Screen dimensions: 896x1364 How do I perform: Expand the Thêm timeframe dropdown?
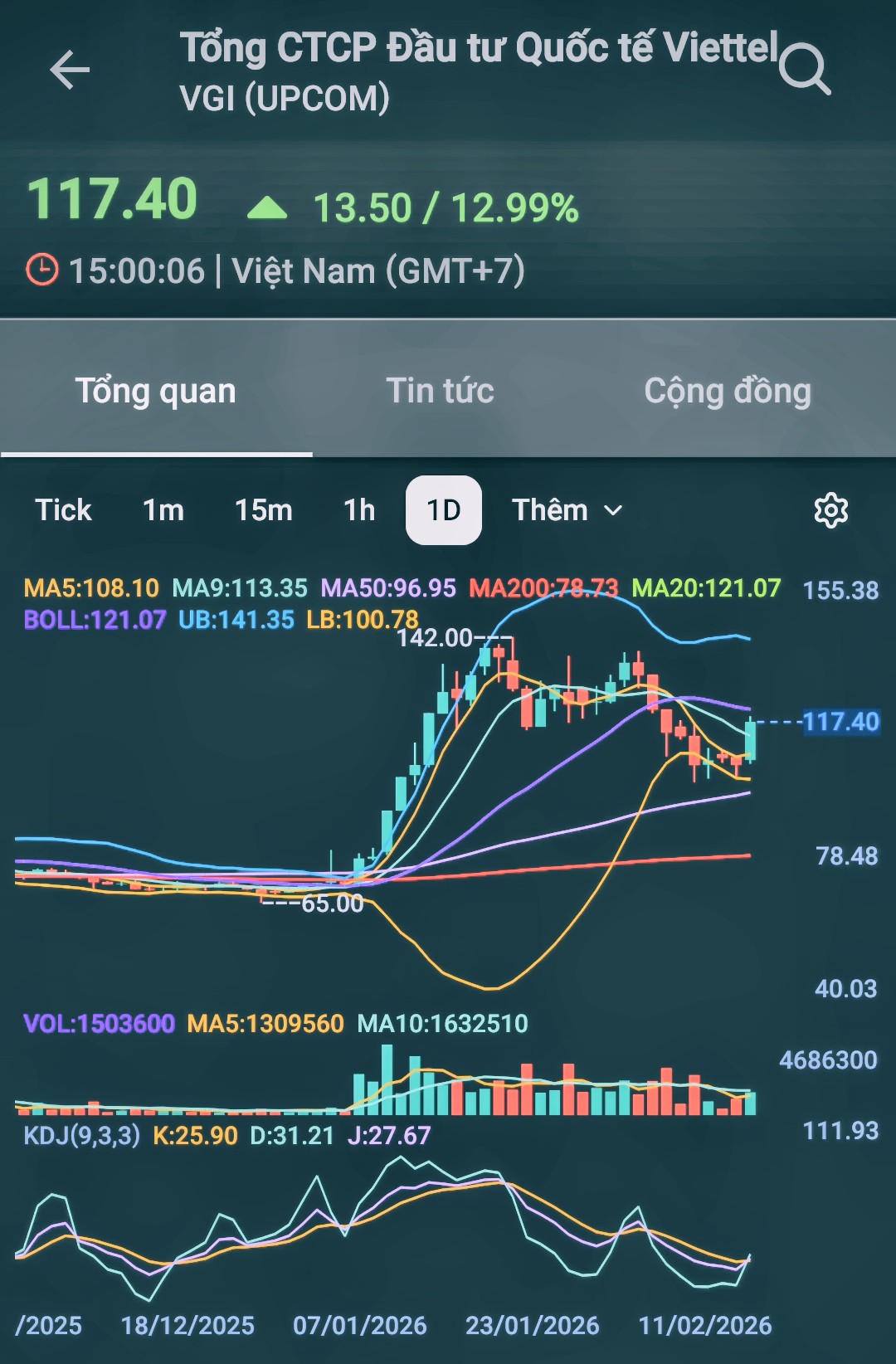pos(567,510)
